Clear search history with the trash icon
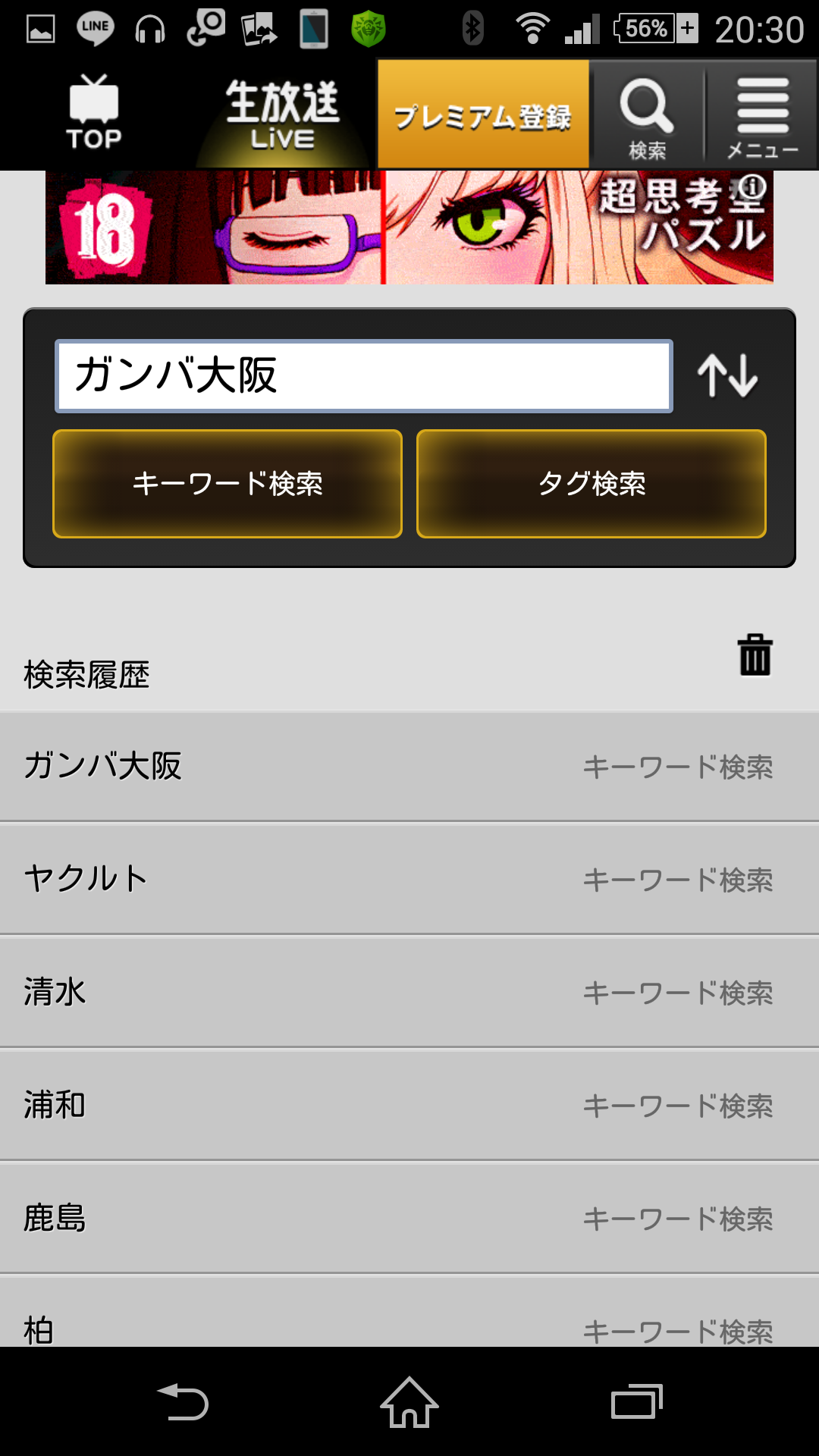The image size is (819, 1456). (x=755, y=654)
